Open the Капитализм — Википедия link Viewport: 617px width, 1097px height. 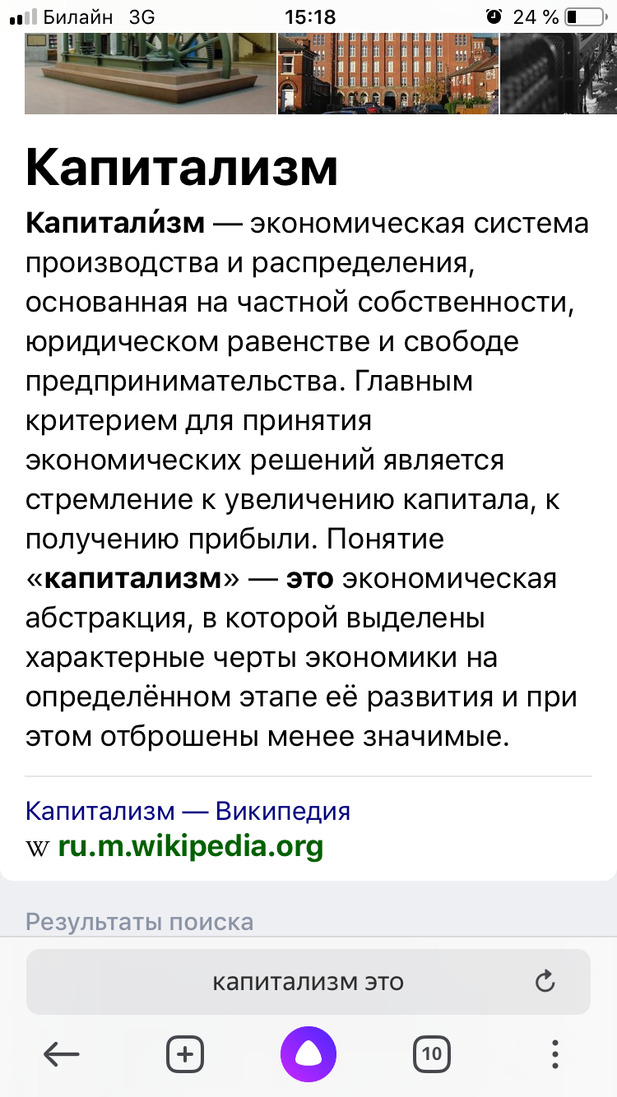[187, 811]
